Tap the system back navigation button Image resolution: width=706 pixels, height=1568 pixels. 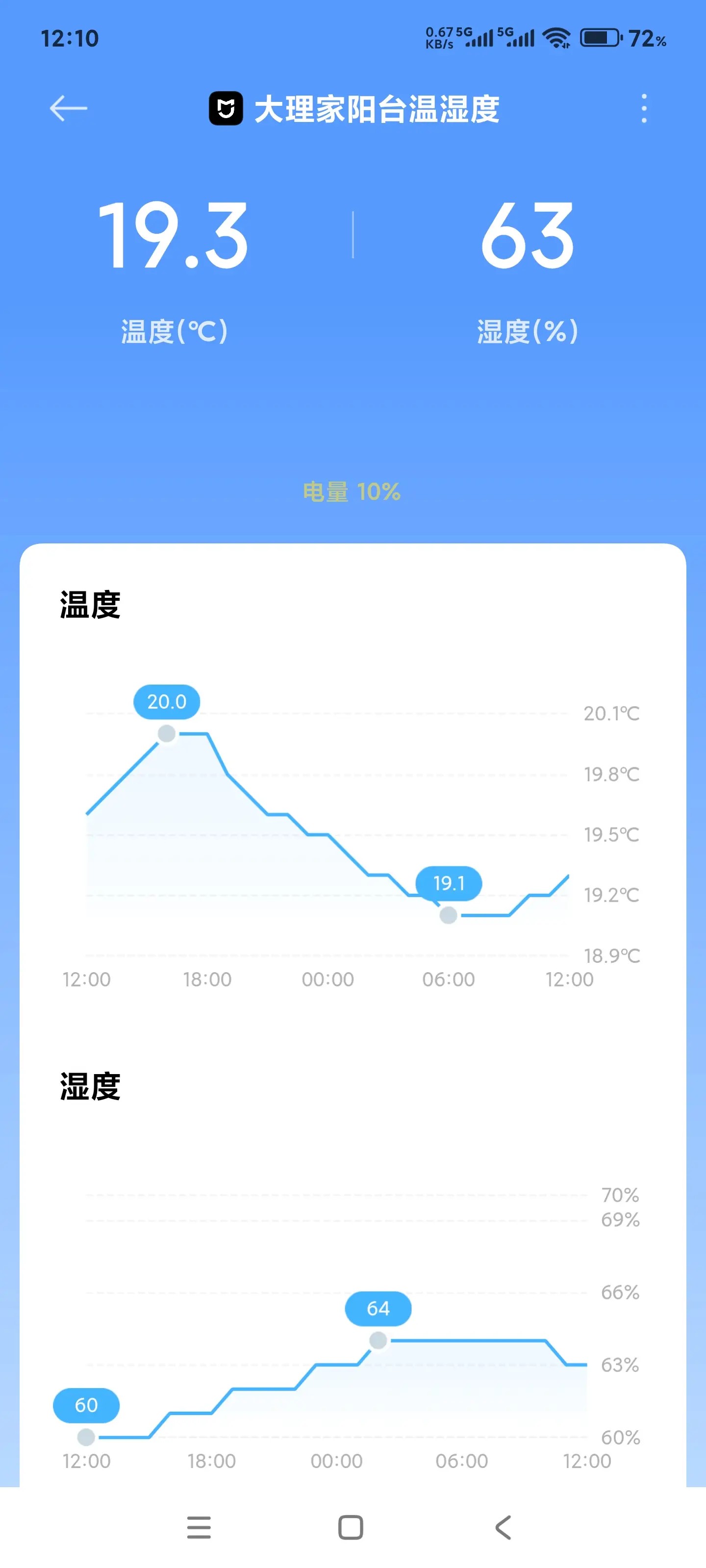point(503,1527)
